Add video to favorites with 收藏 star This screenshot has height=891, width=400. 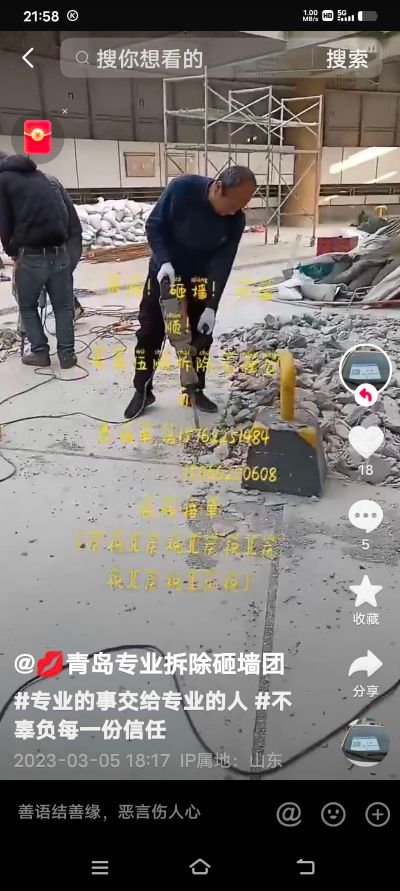365,592
